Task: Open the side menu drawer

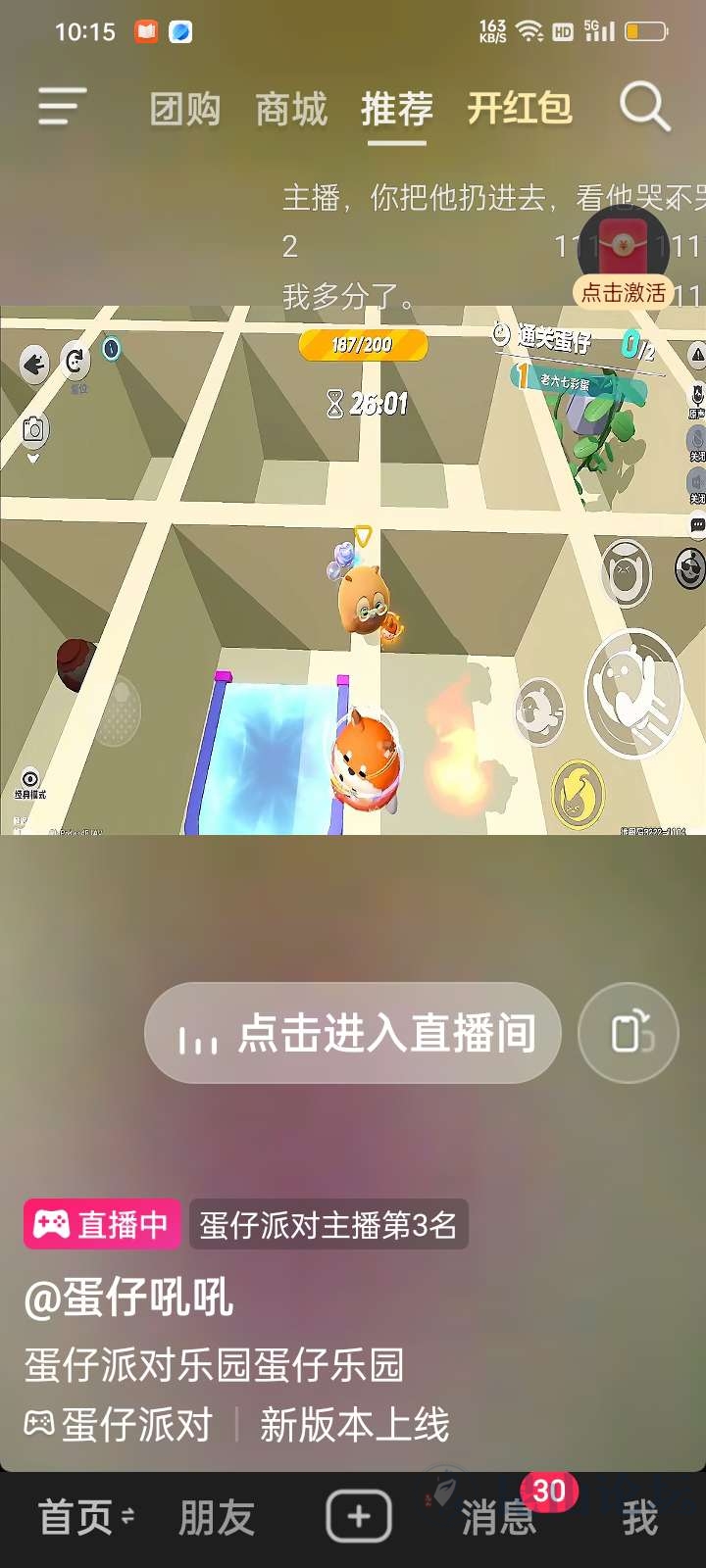Action: (x=62, y=107)
